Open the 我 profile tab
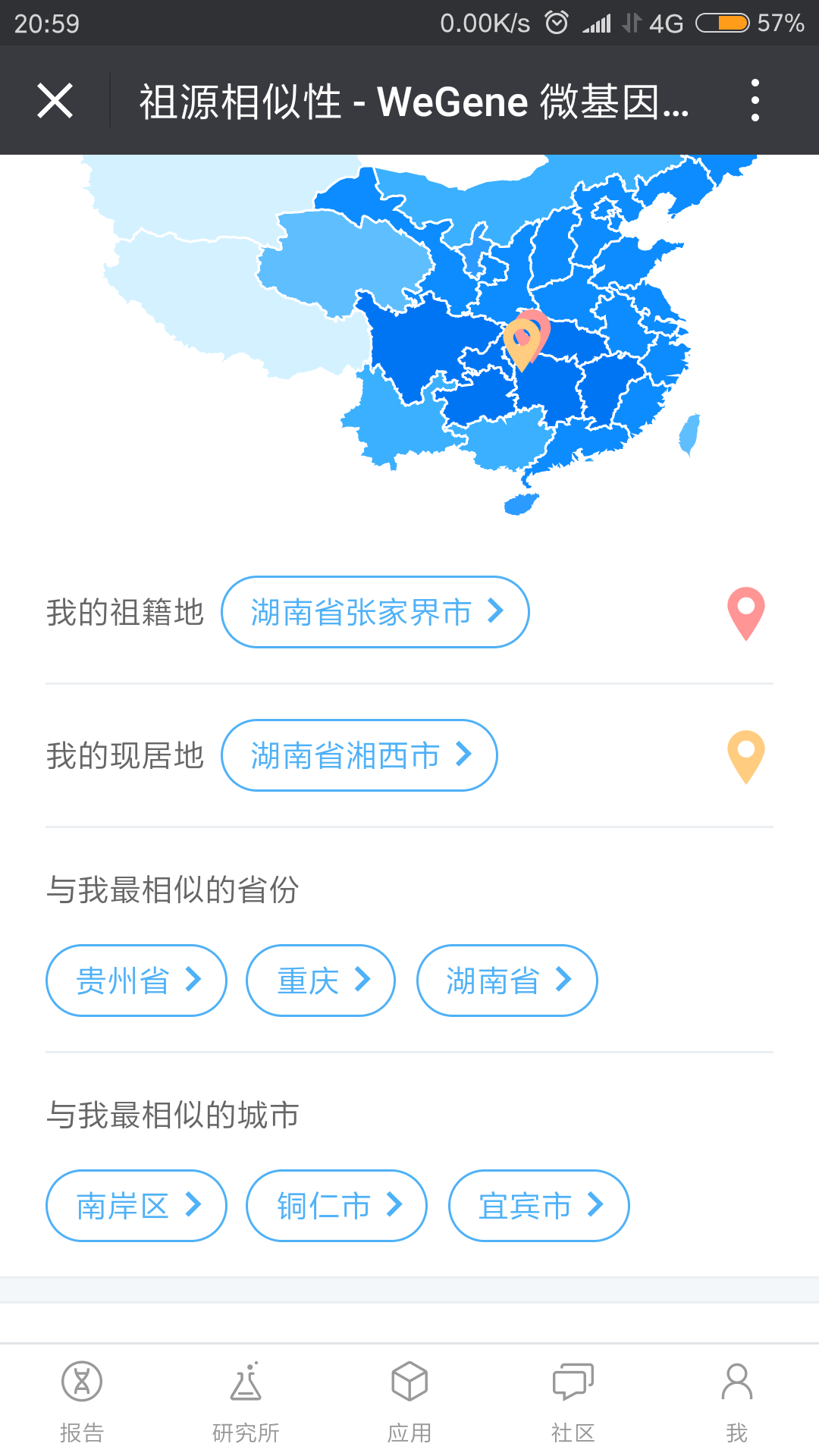Screen dimensions: 819x1456 (x=737, y=1401)
